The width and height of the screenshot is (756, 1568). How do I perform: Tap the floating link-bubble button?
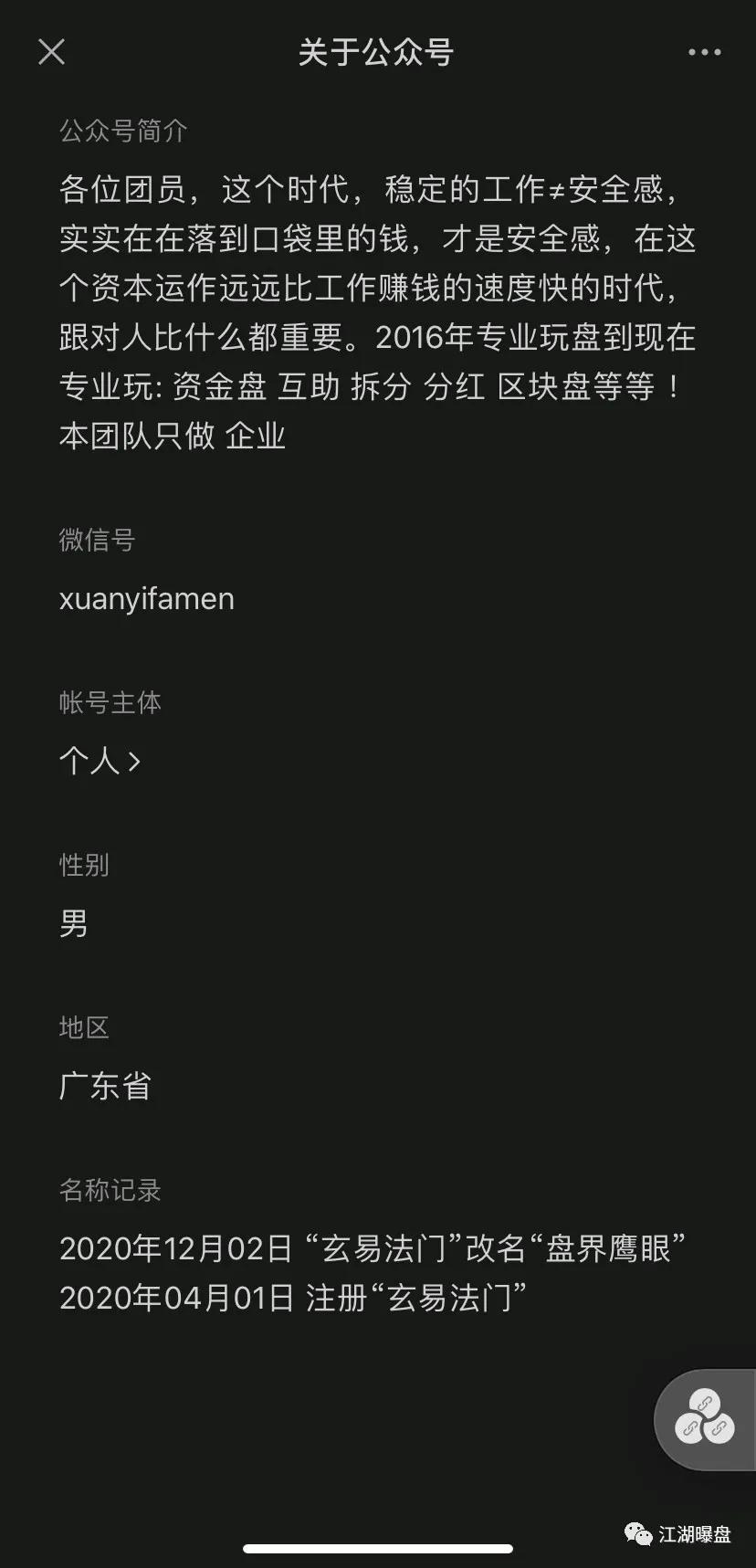[705, 1419]
